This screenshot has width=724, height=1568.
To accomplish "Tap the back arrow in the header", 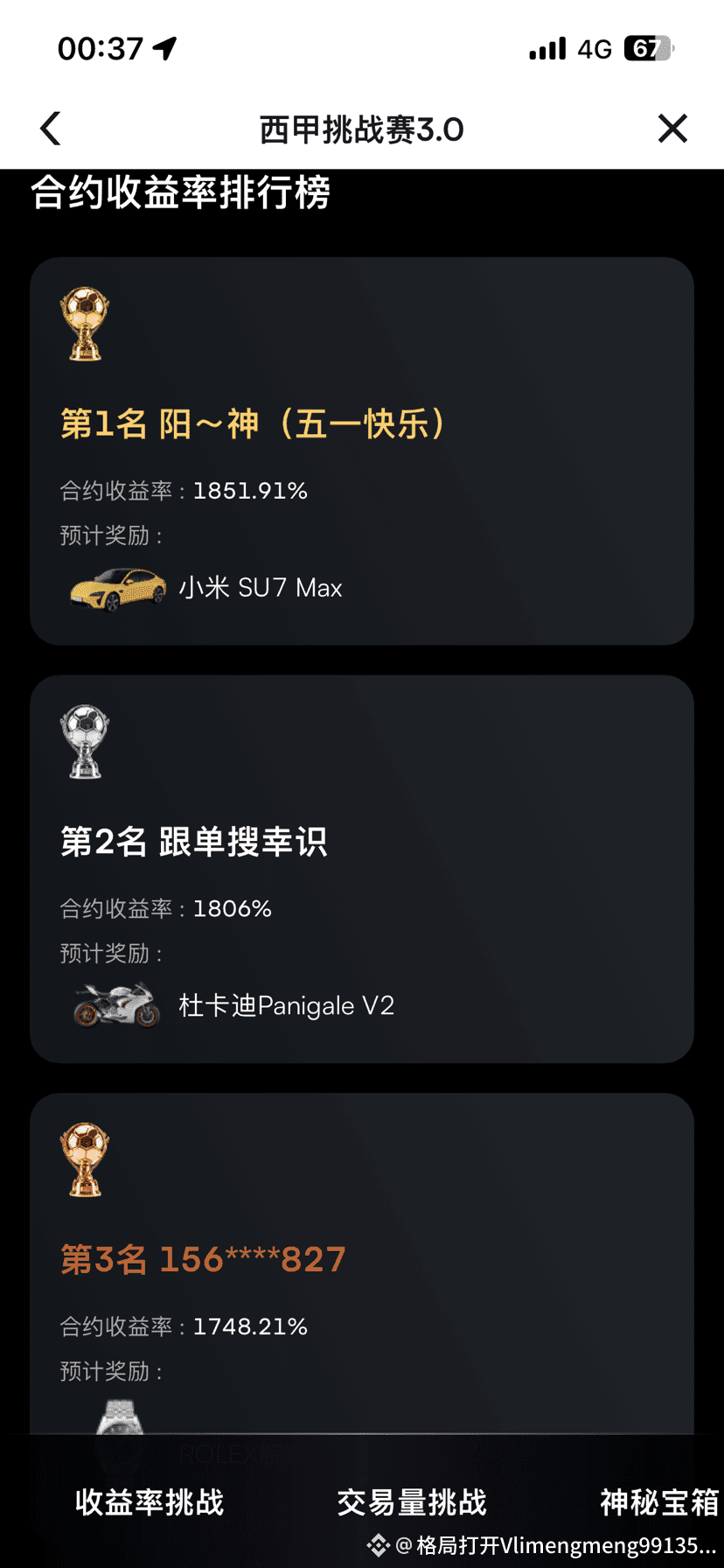I will click(50, 128).
